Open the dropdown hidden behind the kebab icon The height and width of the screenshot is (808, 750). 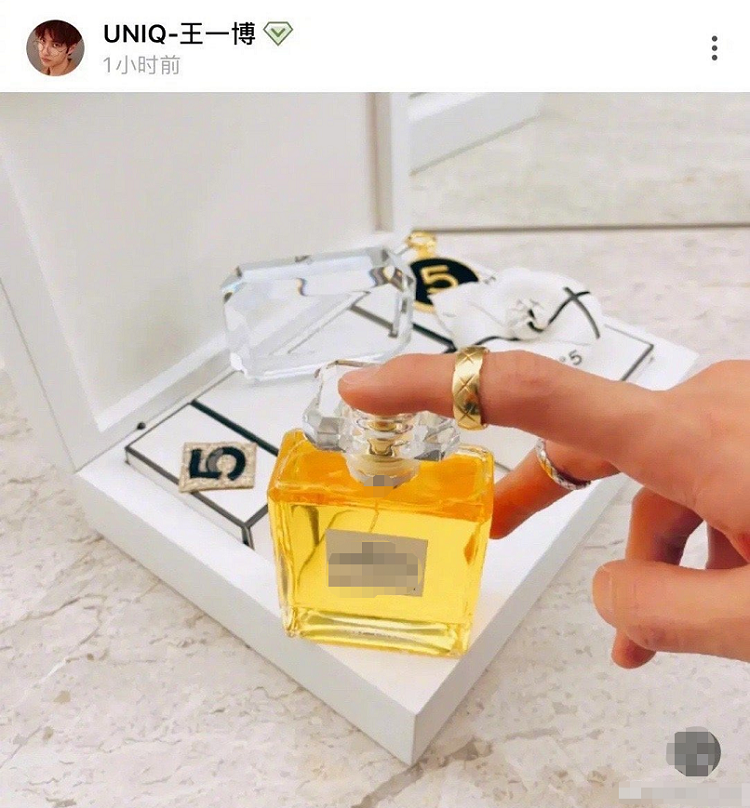(716, 47)
